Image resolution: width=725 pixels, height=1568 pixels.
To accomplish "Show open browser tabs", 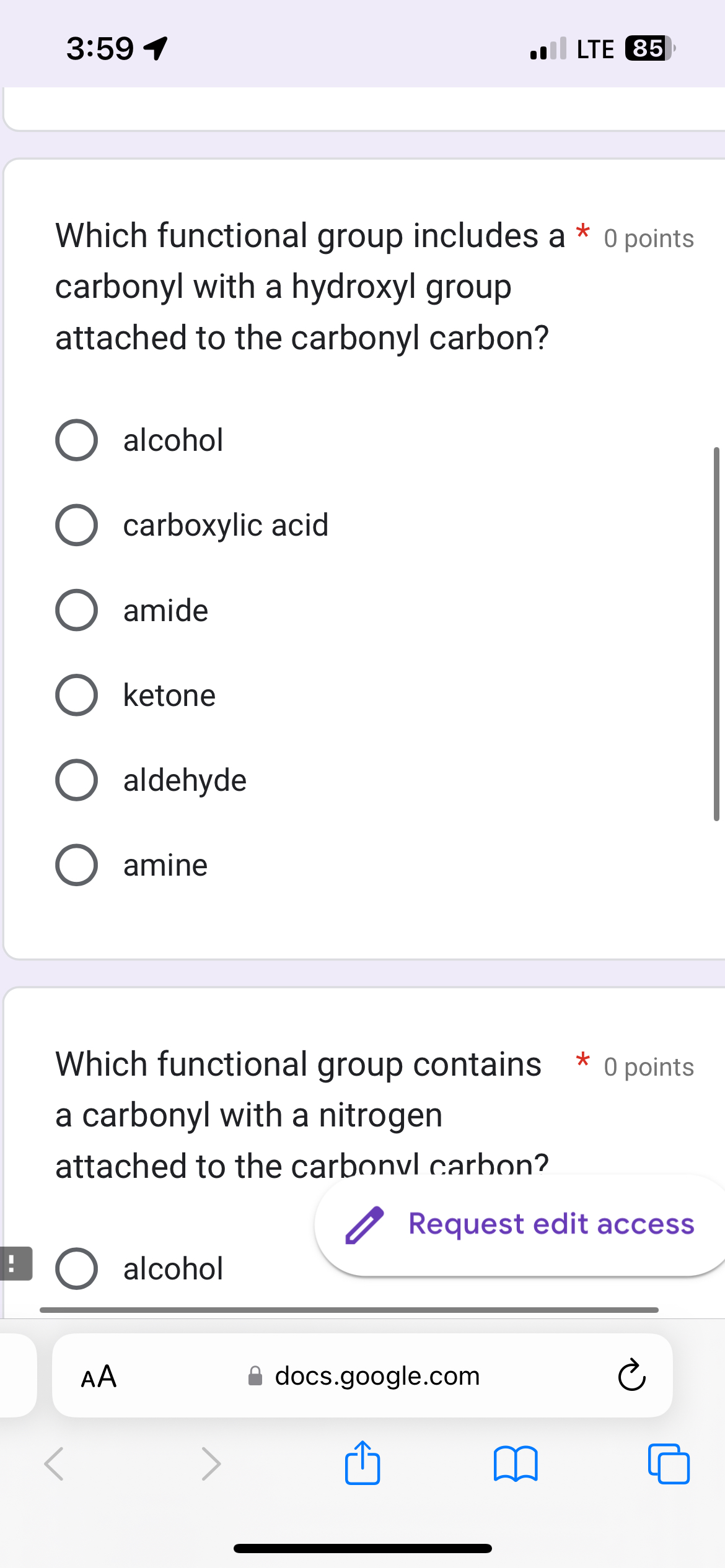I will (668, 1465).
